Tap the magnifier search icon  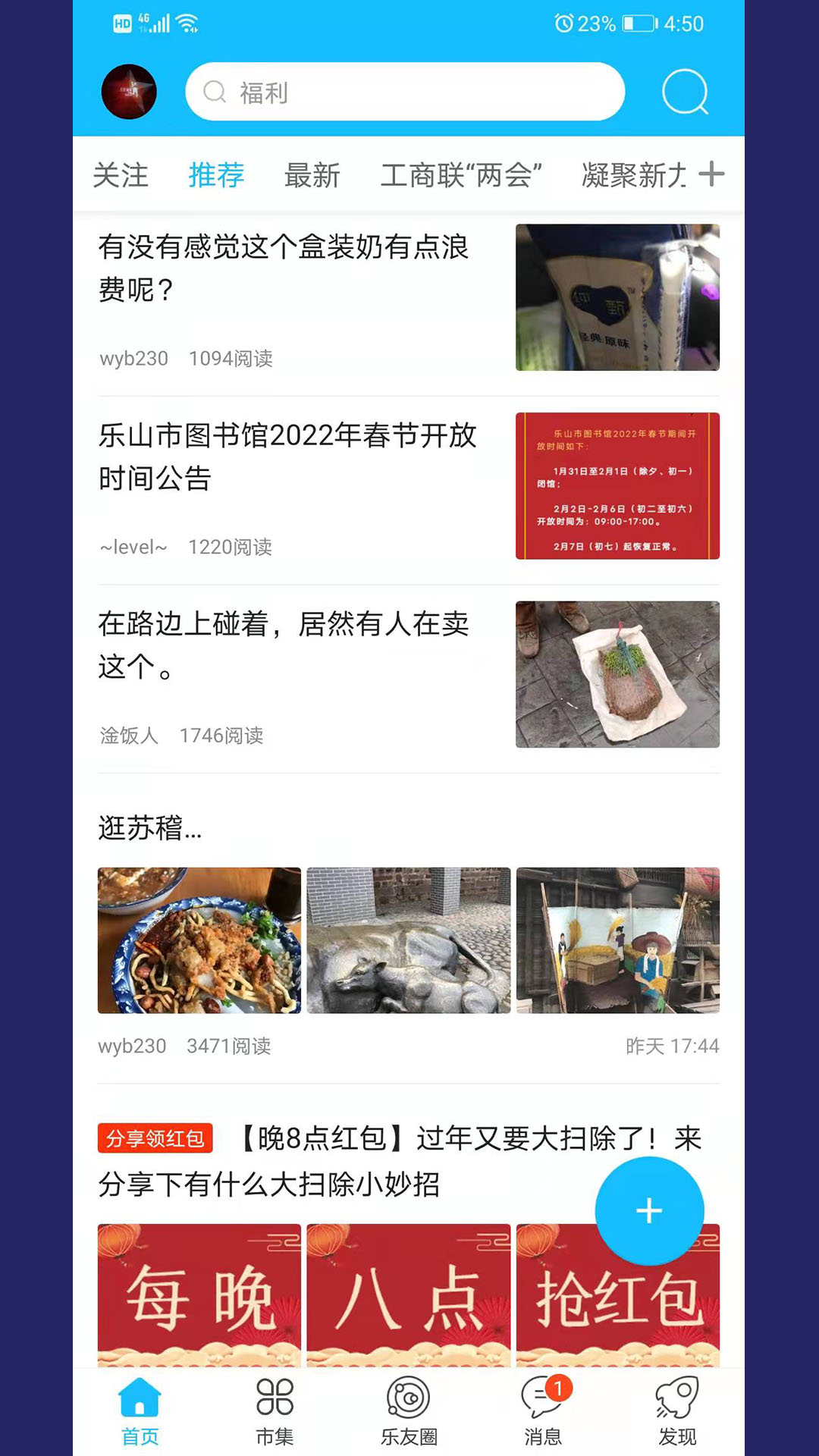685,93
